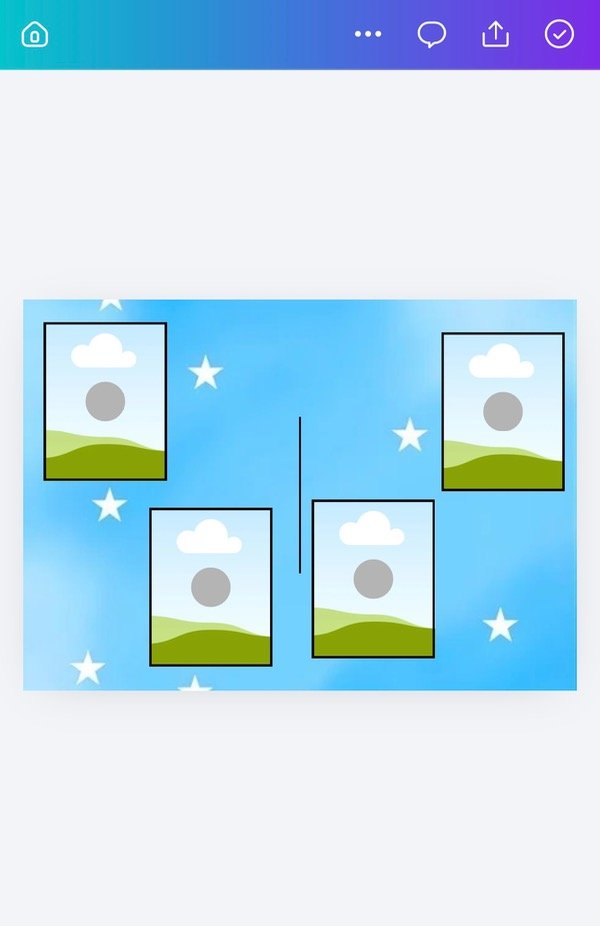Select the vertical divider line
The image size is (600, 926).
point(300,495)
